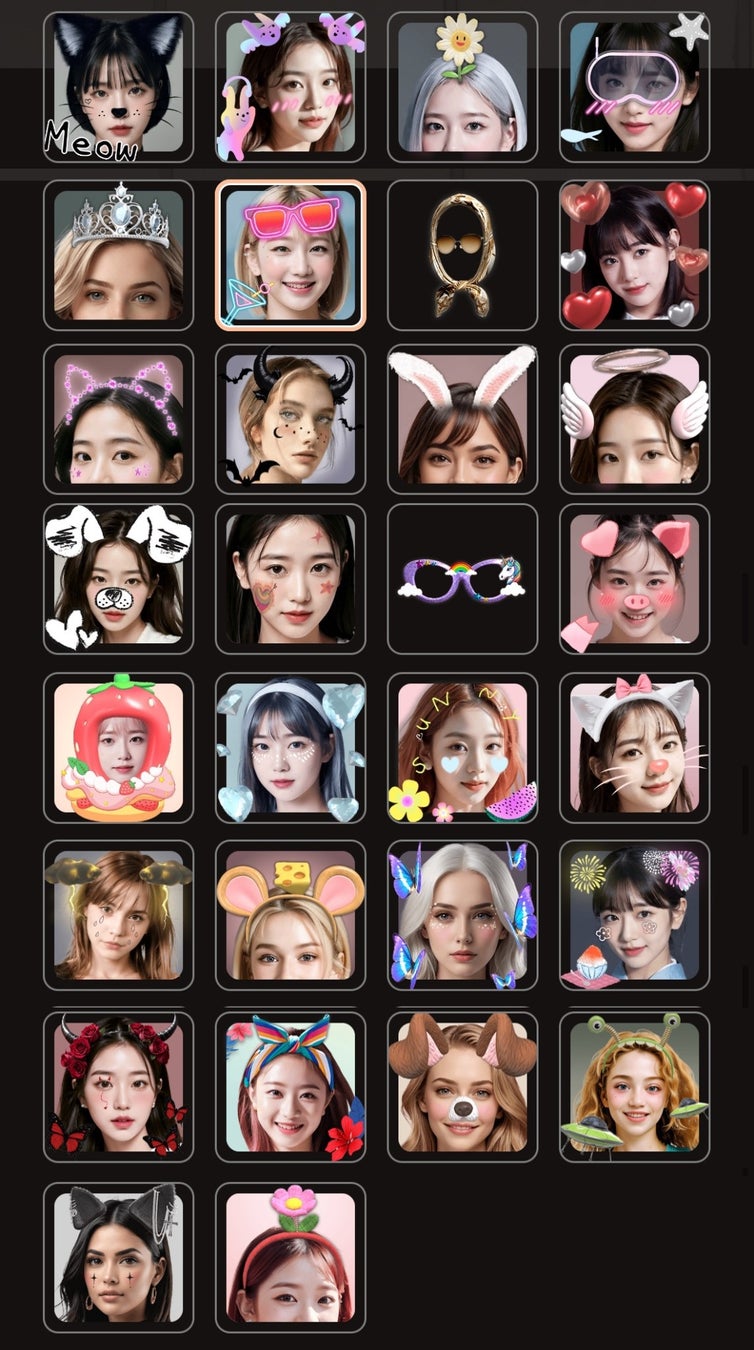Screen dimensions: 754x1350
Task: Select the purple bunnies sticker filter
Action: (290, 87)
